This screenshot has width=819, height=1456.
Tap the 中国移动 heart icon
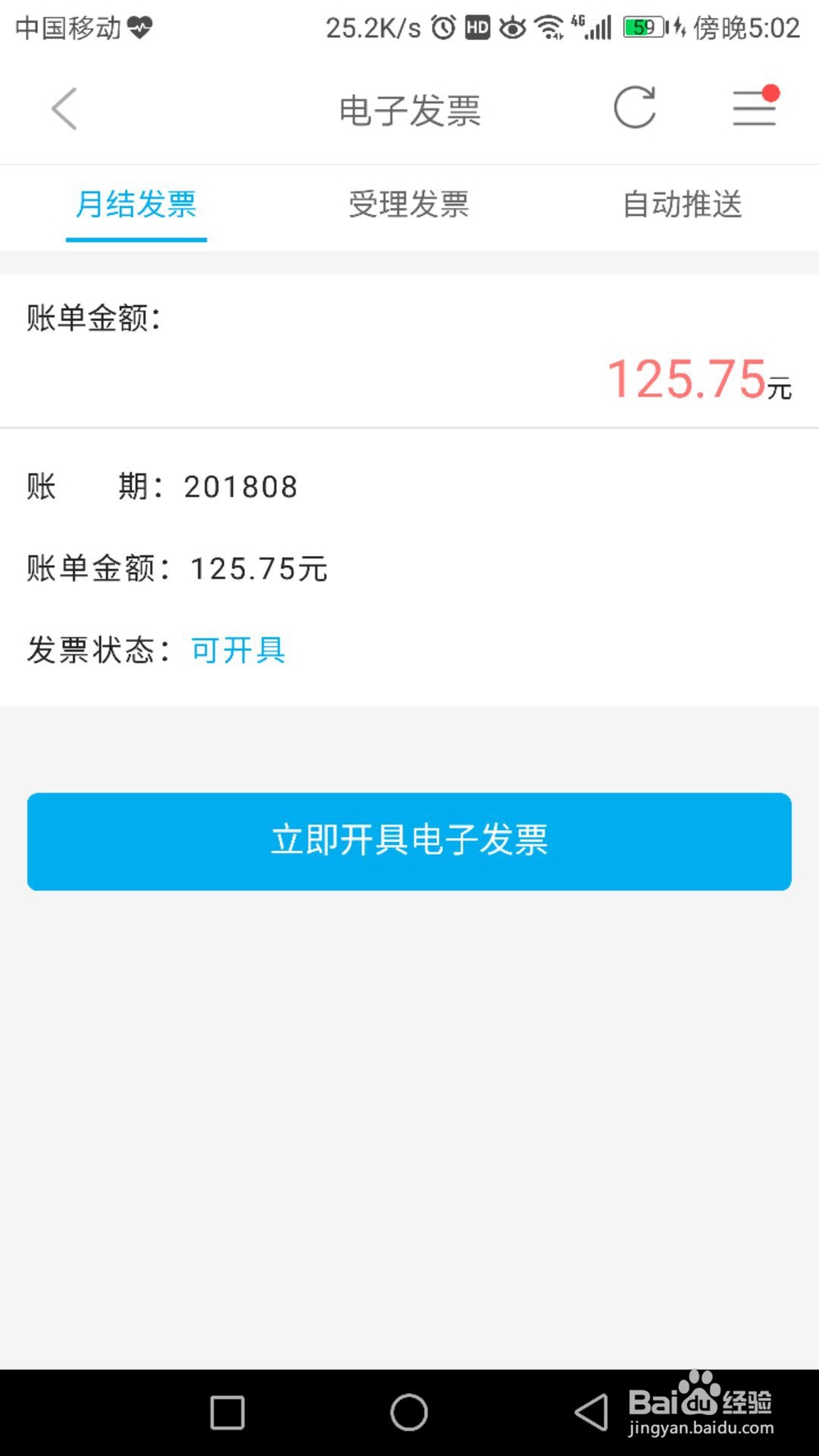pyautogui.click(x=139, y=27)
